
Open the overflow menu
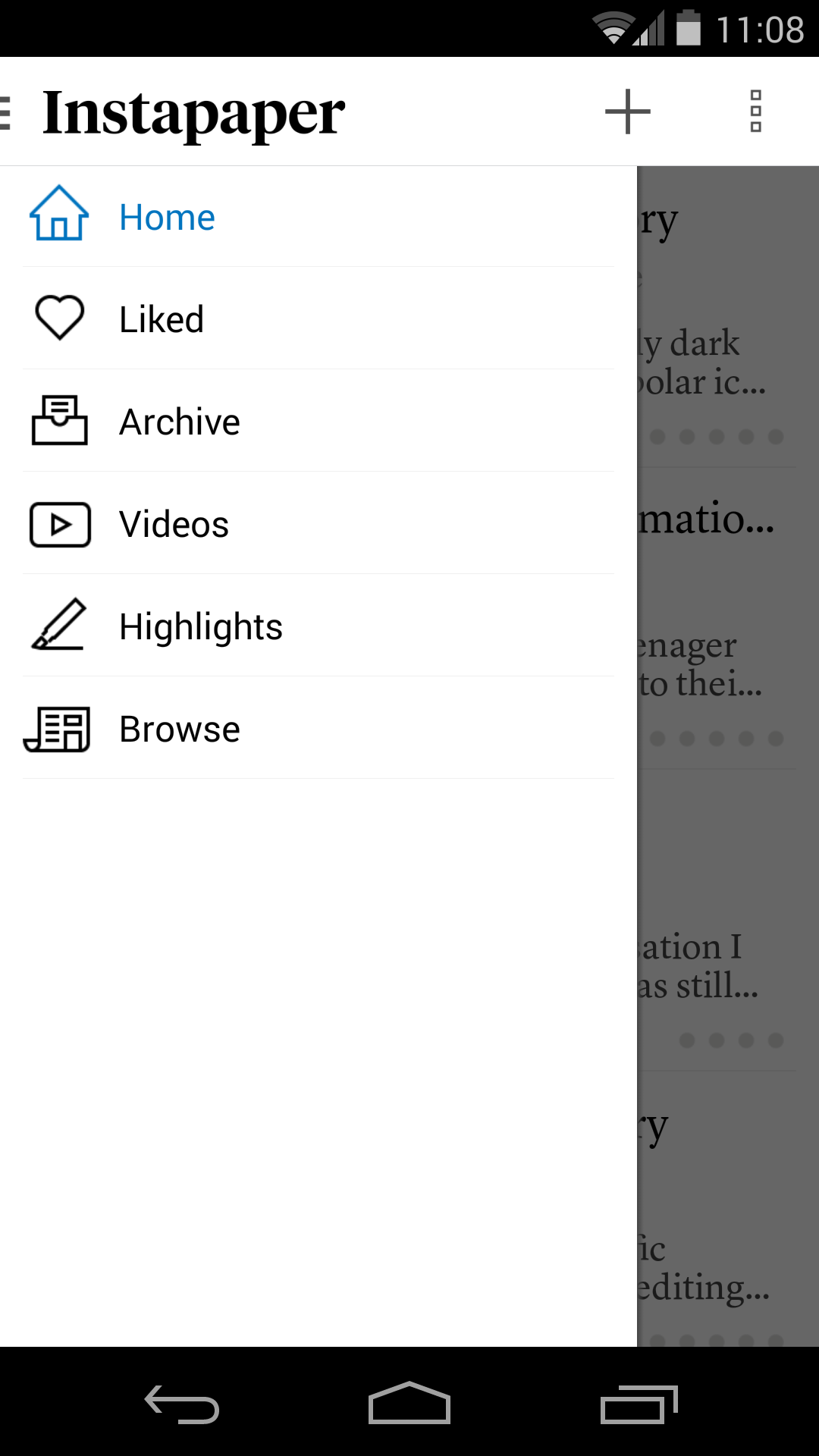pyautogui.click(x=755, y=111)
